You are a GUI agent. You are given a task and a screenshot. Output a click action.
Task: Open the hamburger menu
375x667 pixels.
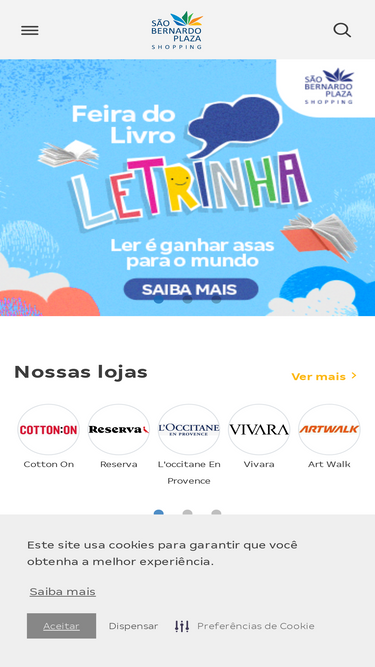30,30
